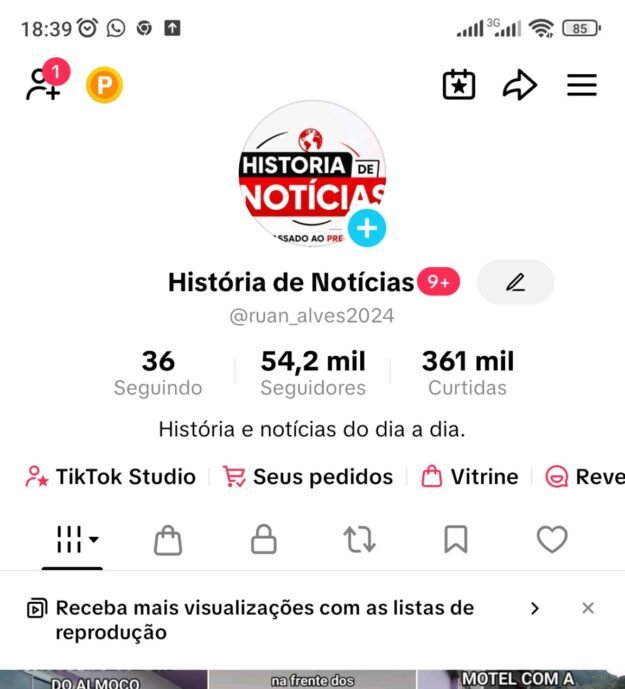Edit the profile with the pencil button

(516, 282)
